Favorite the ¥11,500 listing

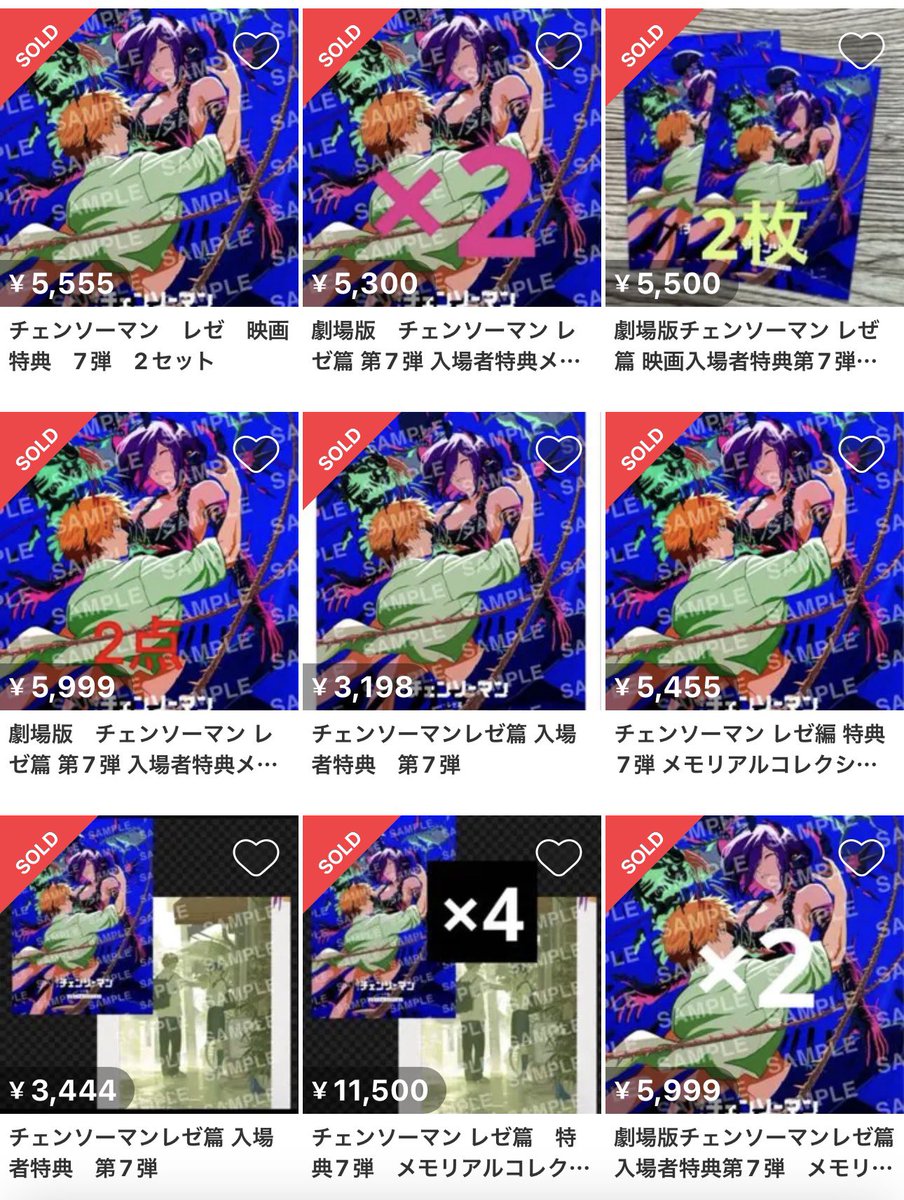[x=559, y=857]
